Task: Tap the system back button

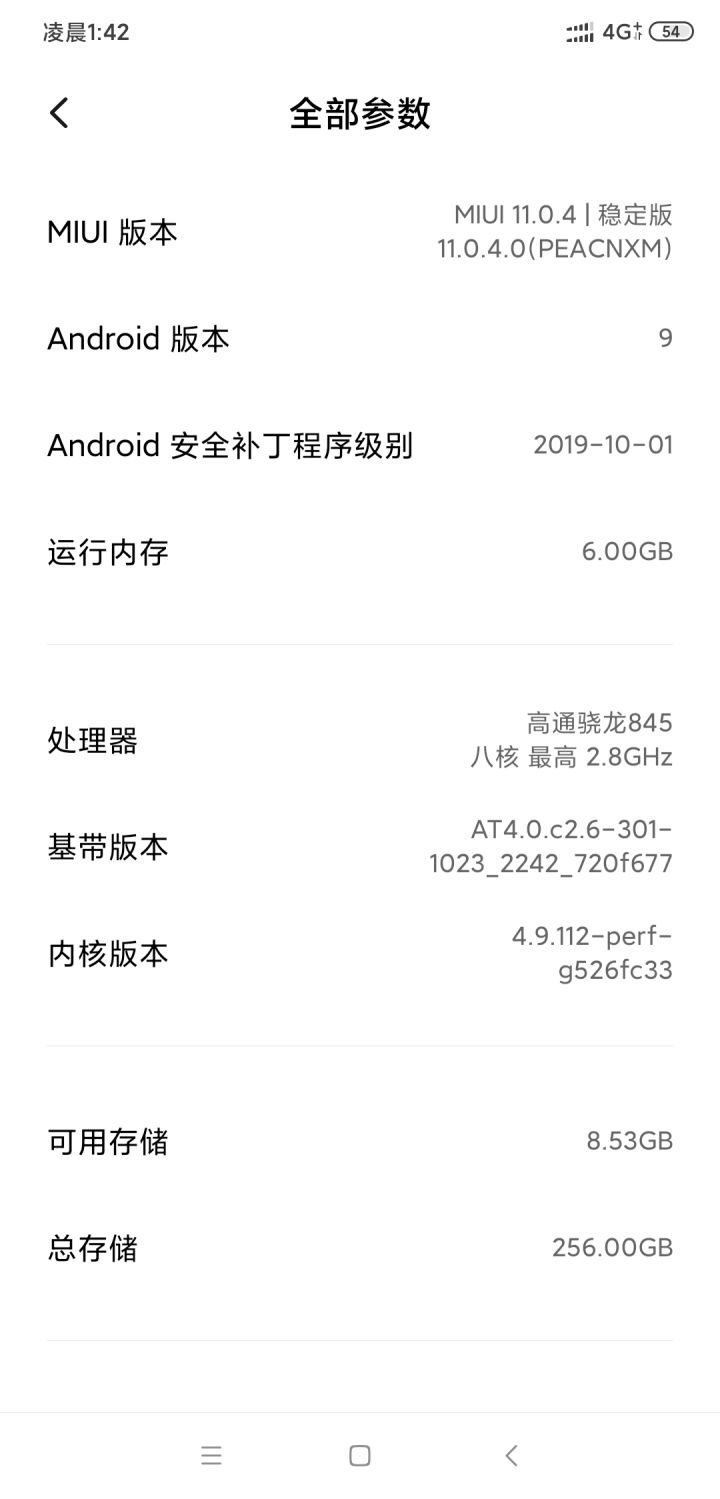Action: [x=511, y=1455]
